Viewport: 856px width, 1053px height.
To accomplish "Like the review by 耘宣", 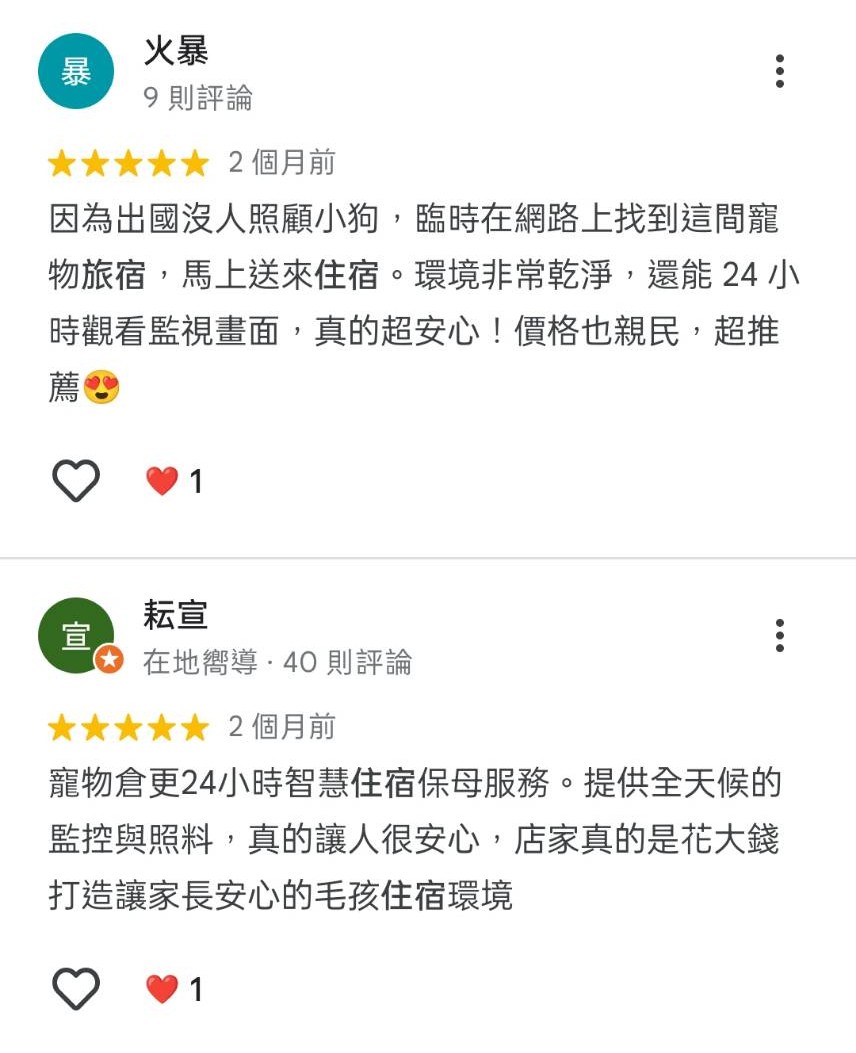I will coord(76,989).
